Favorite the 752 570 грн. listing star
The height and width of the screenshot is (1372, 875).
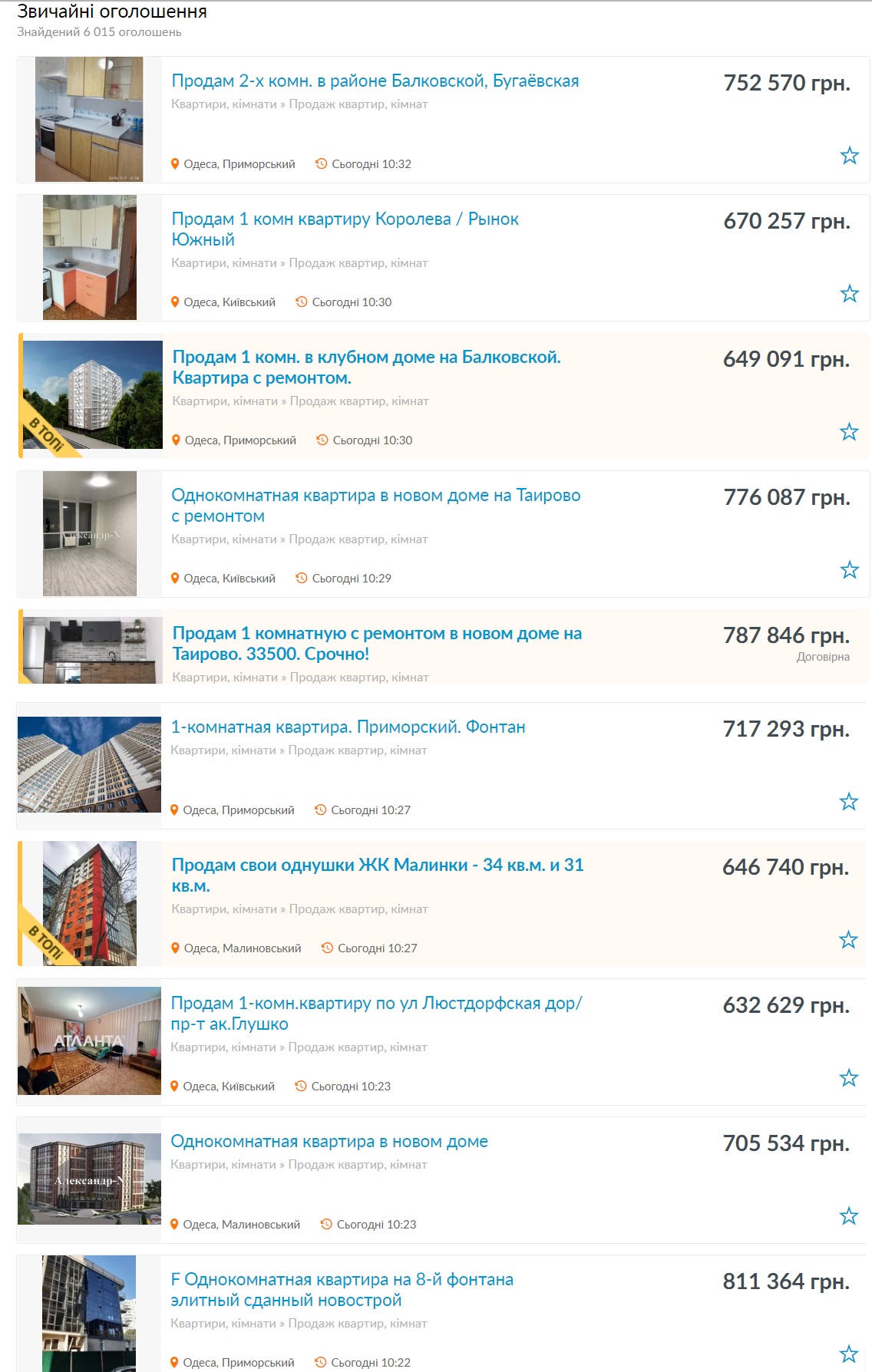click(x=849, y=156)
